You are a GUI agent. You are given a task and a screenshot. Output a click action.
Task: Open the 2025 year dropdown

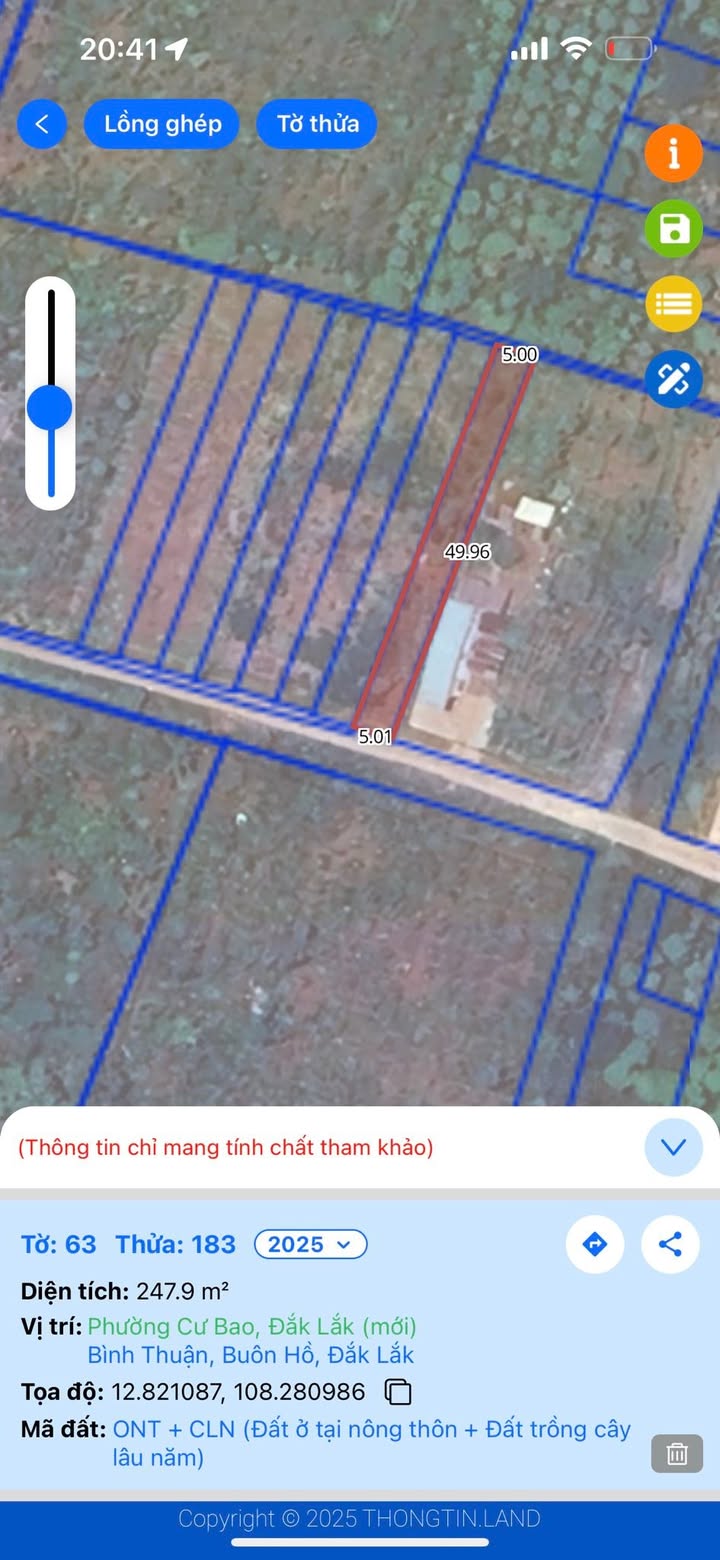coord(311,1244)
